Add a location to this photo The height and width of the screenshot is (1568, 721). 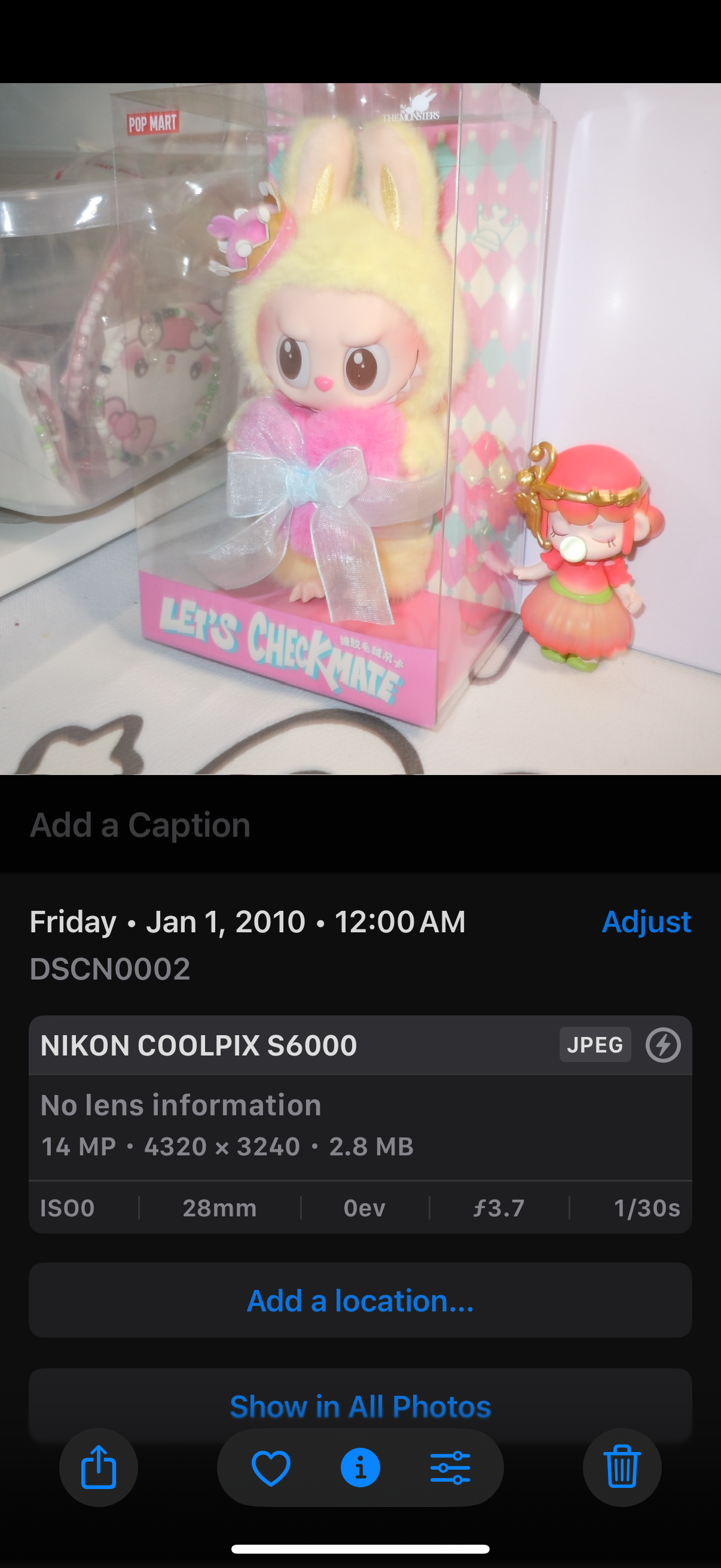pos(360,1300)
